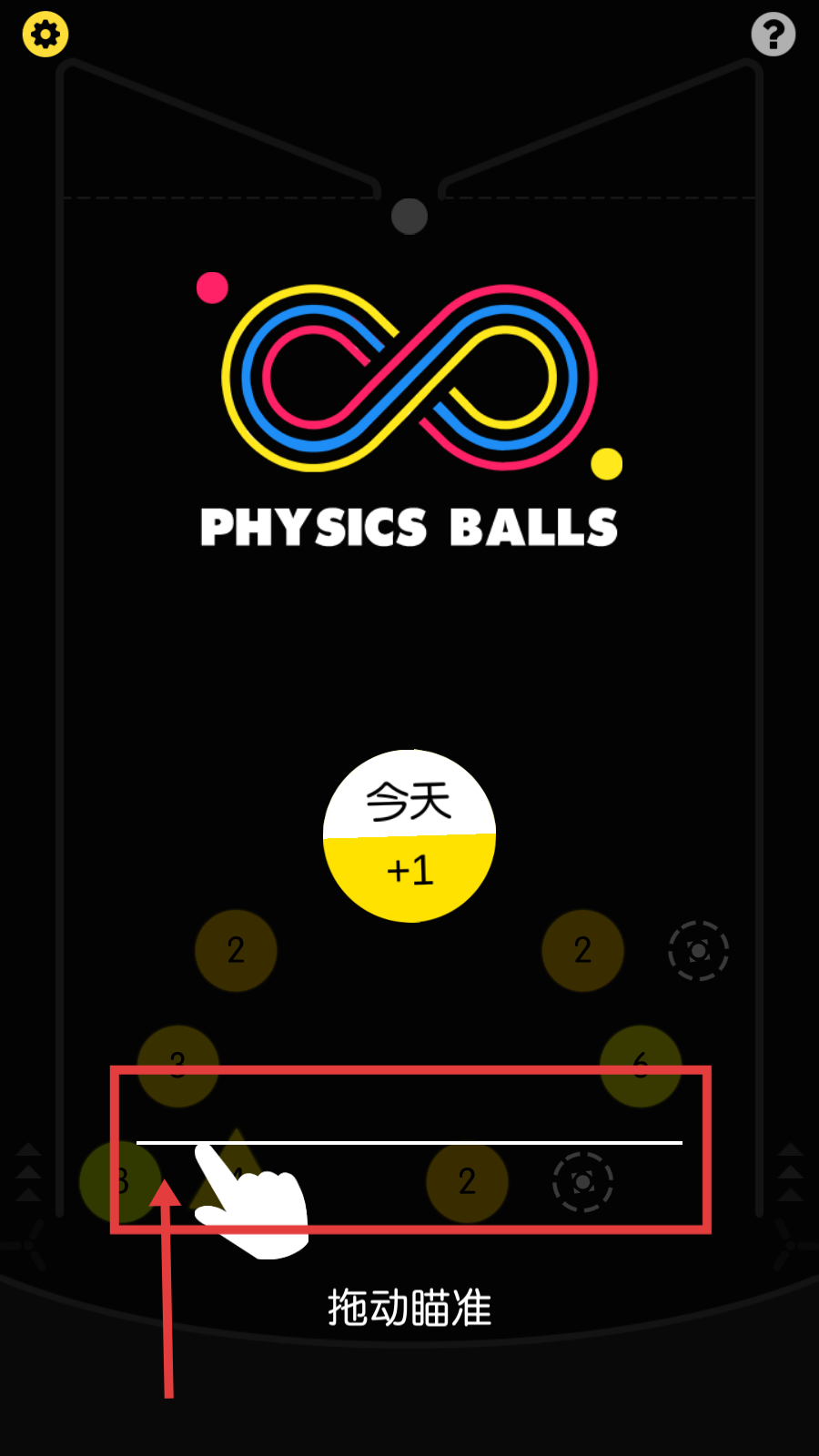Tap the 今天 +1 daily bonus ball

click(x=409, y=835)
